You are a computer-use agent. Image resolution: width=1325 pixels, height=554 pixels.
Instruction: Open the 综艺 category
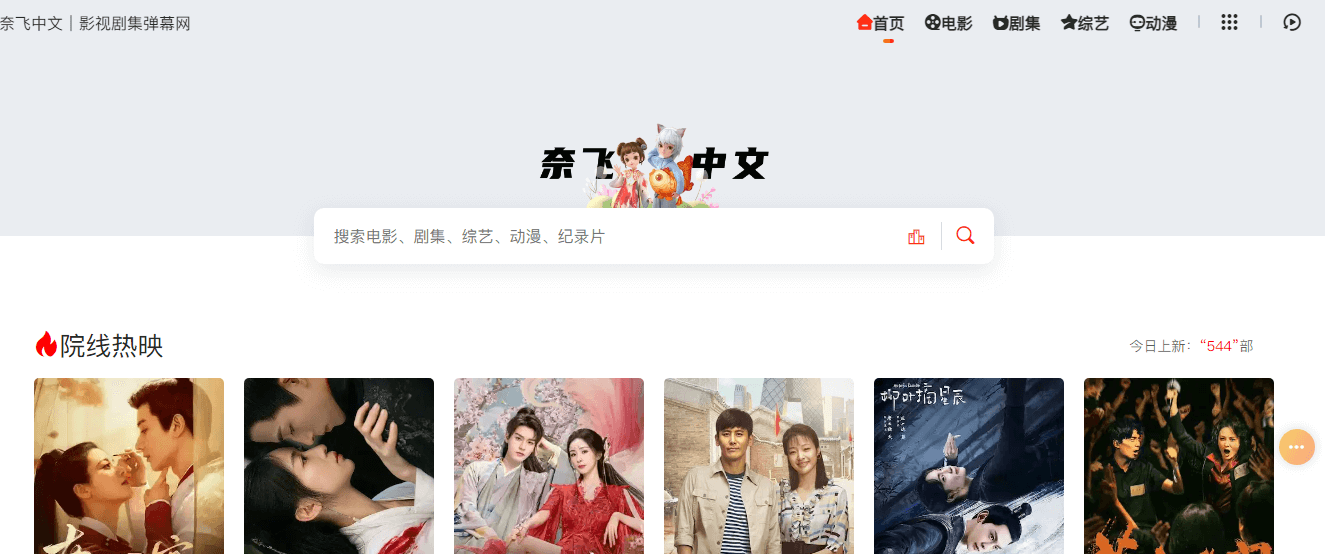coord(1085,23)
